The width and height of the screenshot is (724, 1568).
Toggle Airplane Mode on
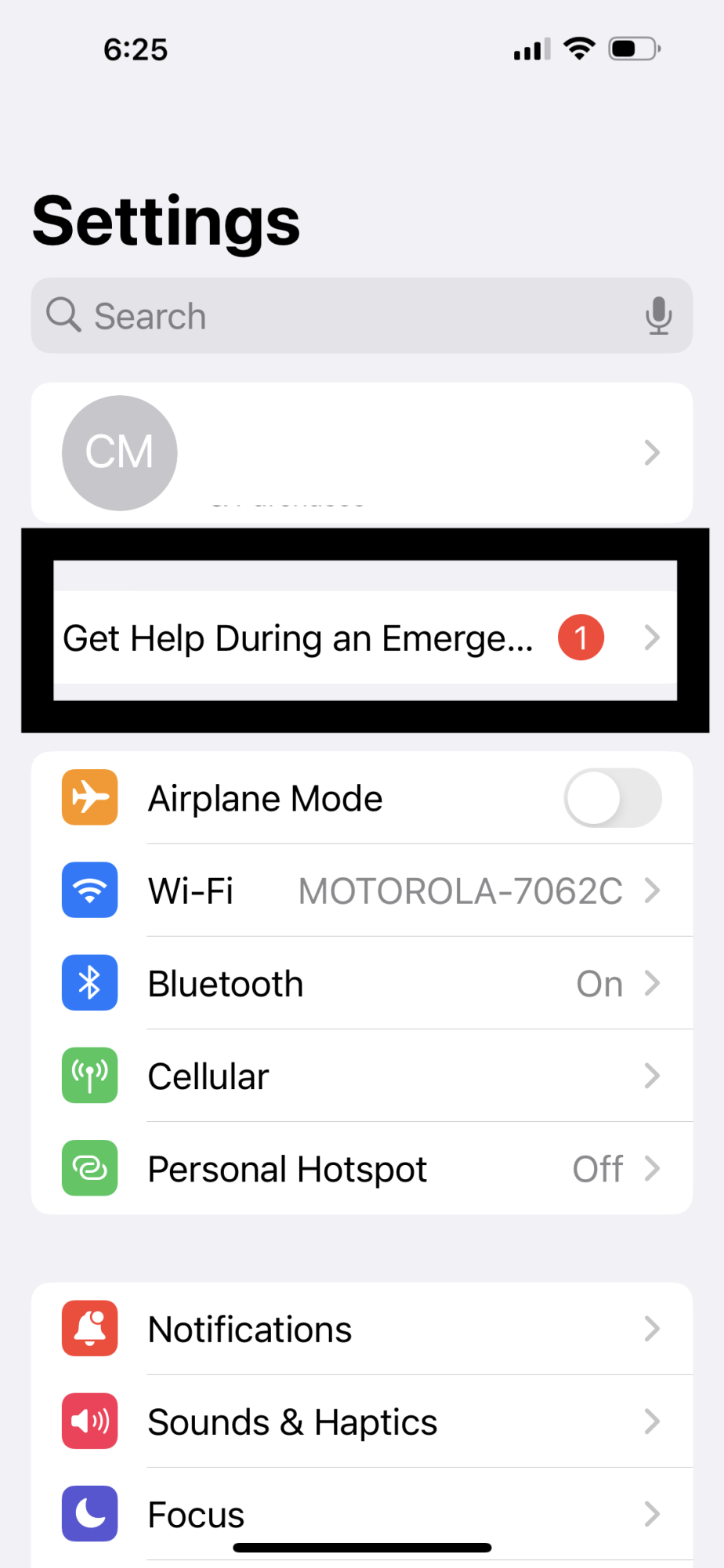[612, 798]
